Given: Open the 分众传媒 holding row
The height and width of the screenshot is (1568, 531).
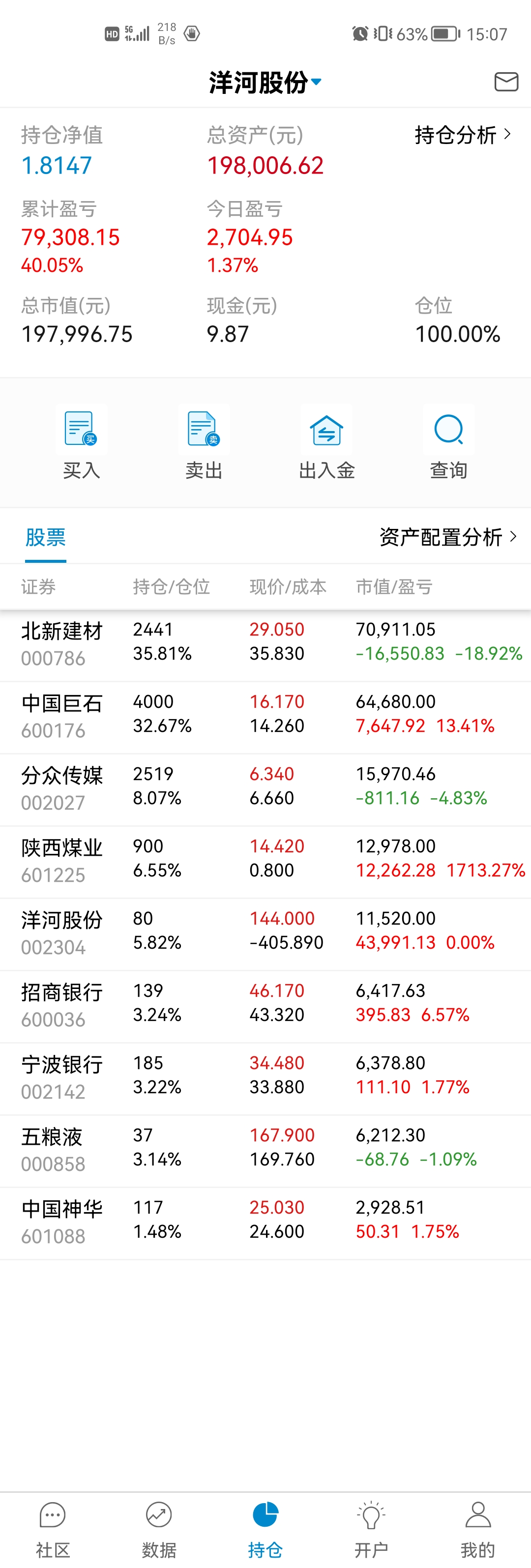Looking at the screenshot, I should (265, 789).
